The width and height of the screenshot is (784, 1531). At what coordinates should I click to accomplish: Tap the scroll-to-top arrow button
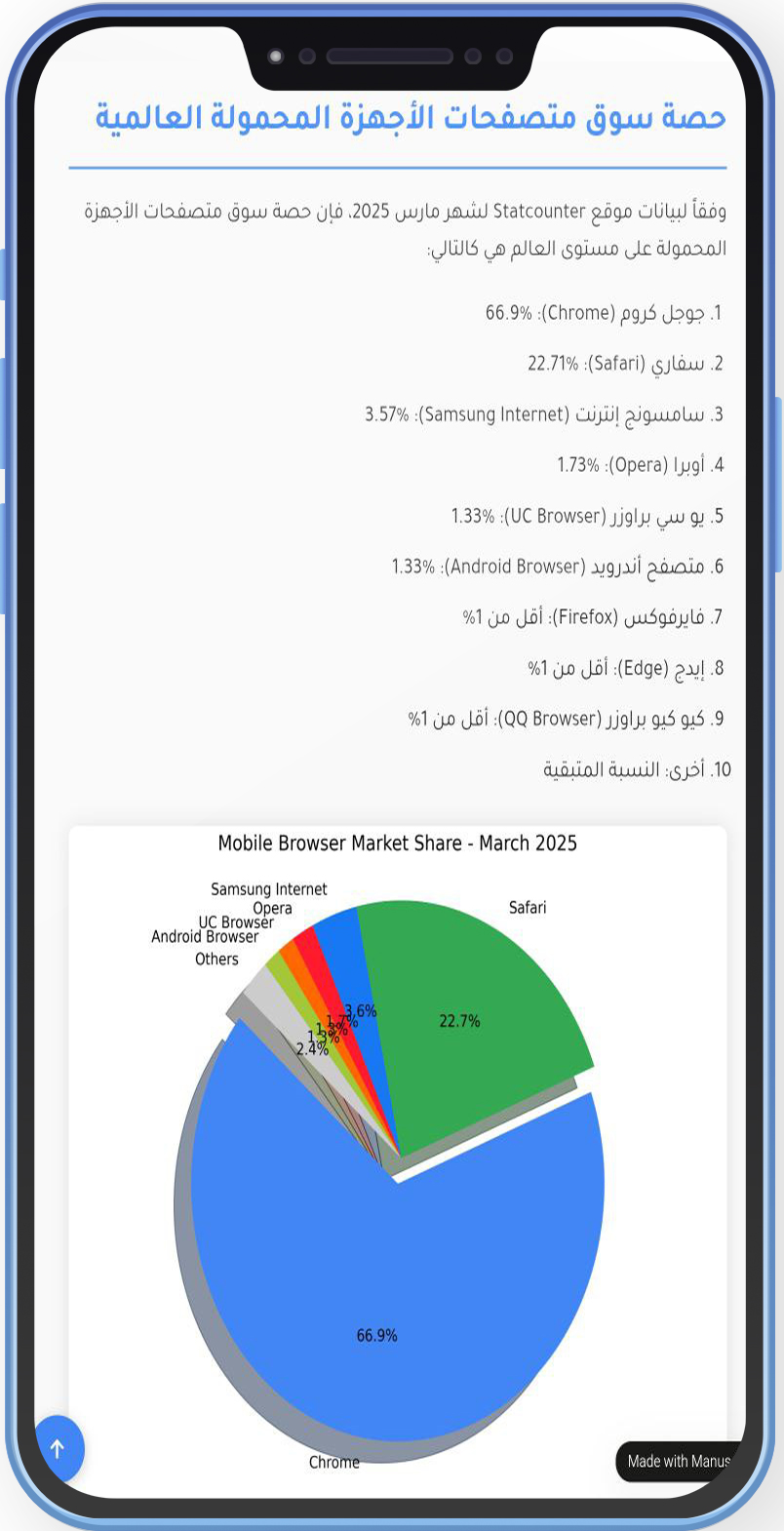(59, 1449)
